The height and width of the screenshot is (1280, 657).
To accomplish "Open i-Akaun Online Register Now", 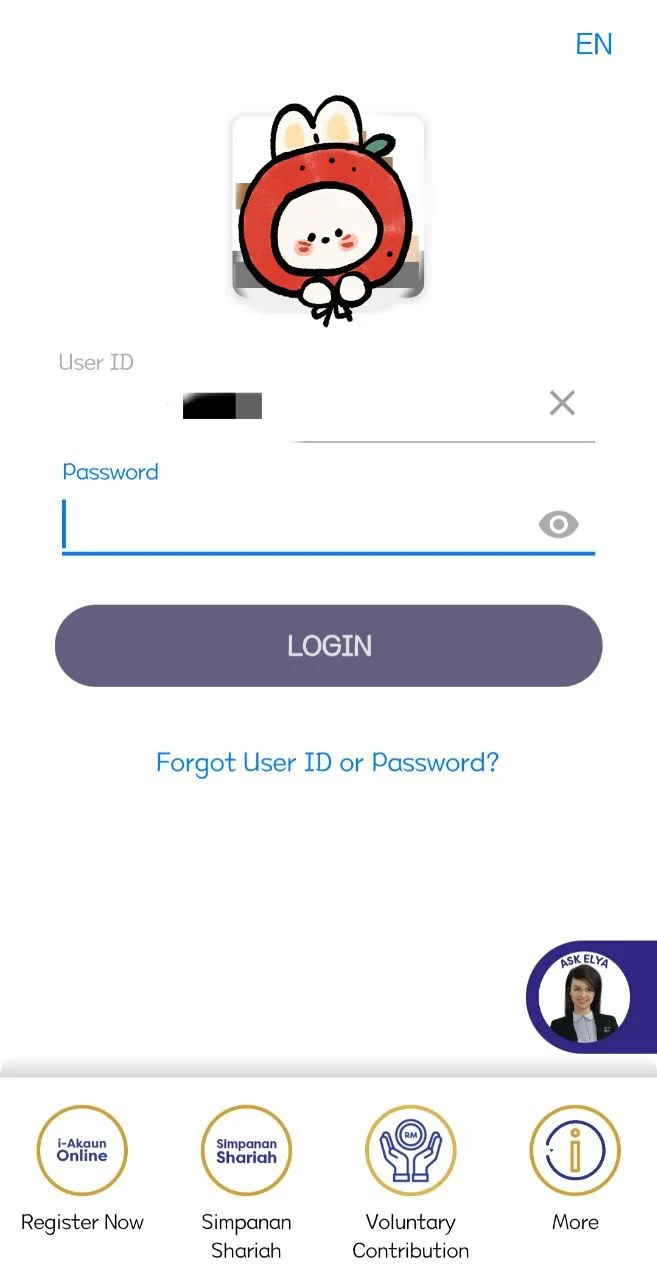I will click(82, 1150).
